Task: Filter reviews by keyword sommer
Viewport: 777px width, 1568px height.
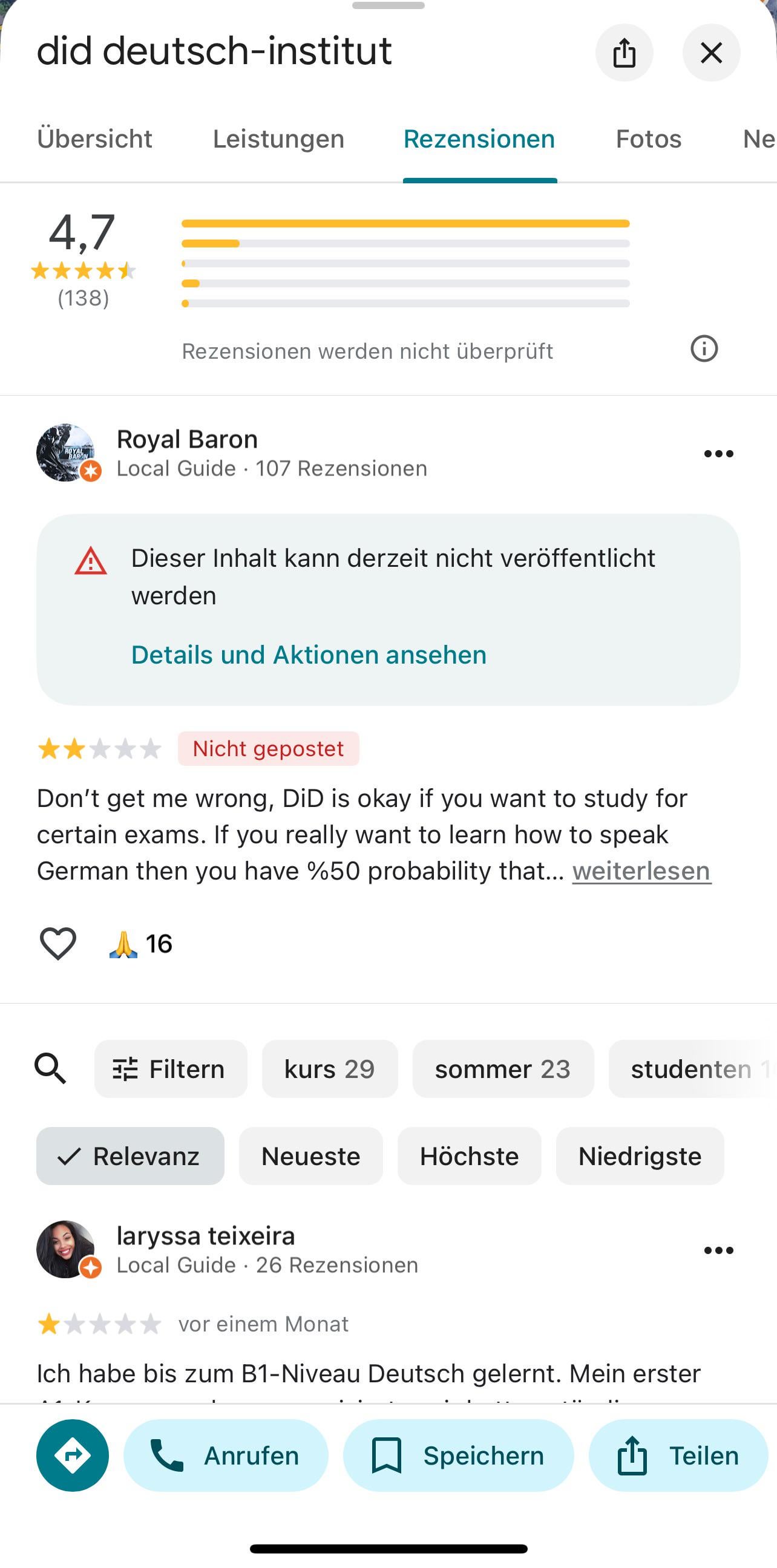Action: click(x=503, y=1069)
